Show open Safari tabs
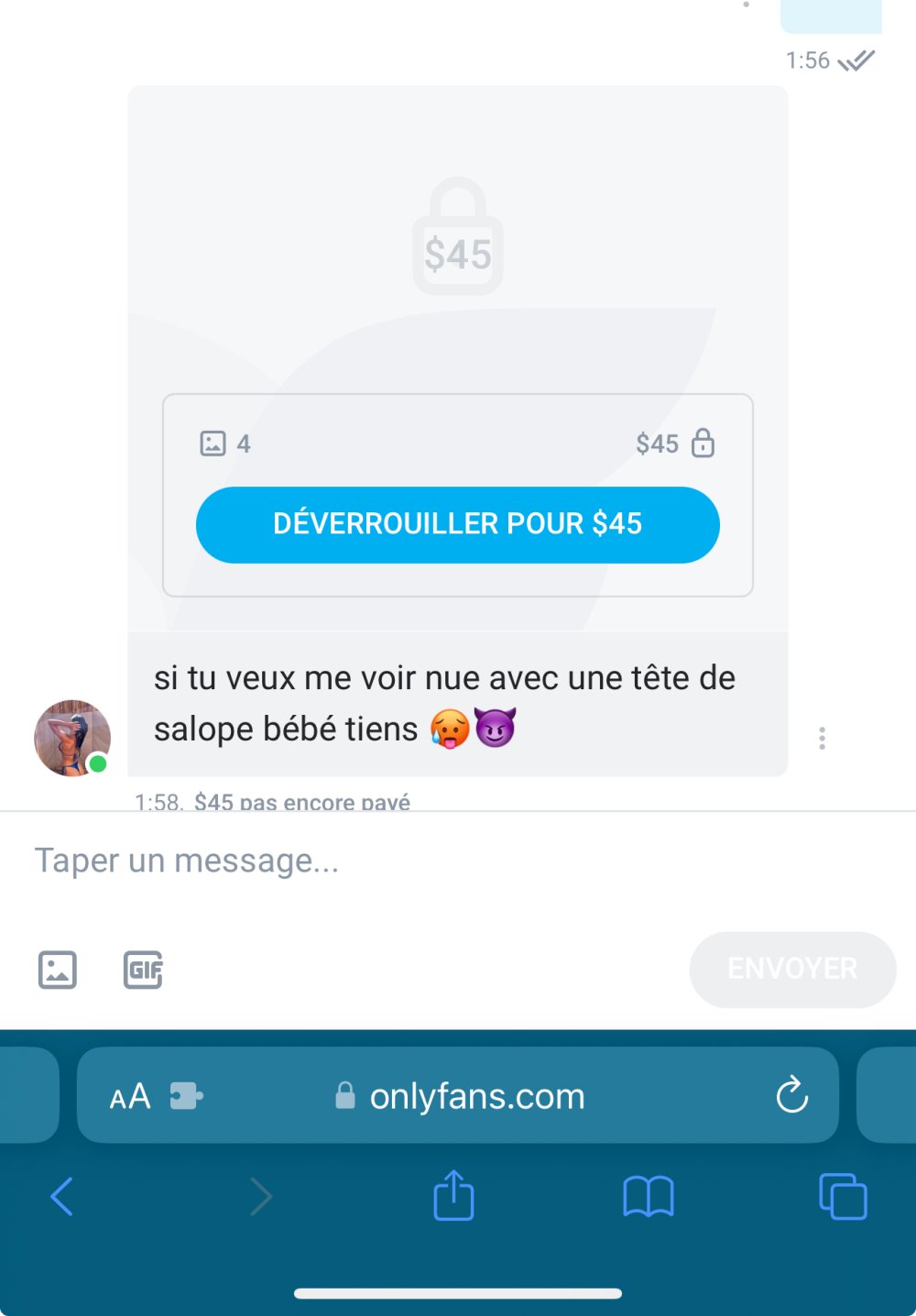This screenshot has width=916, height=1316. tap(842, 1196)
